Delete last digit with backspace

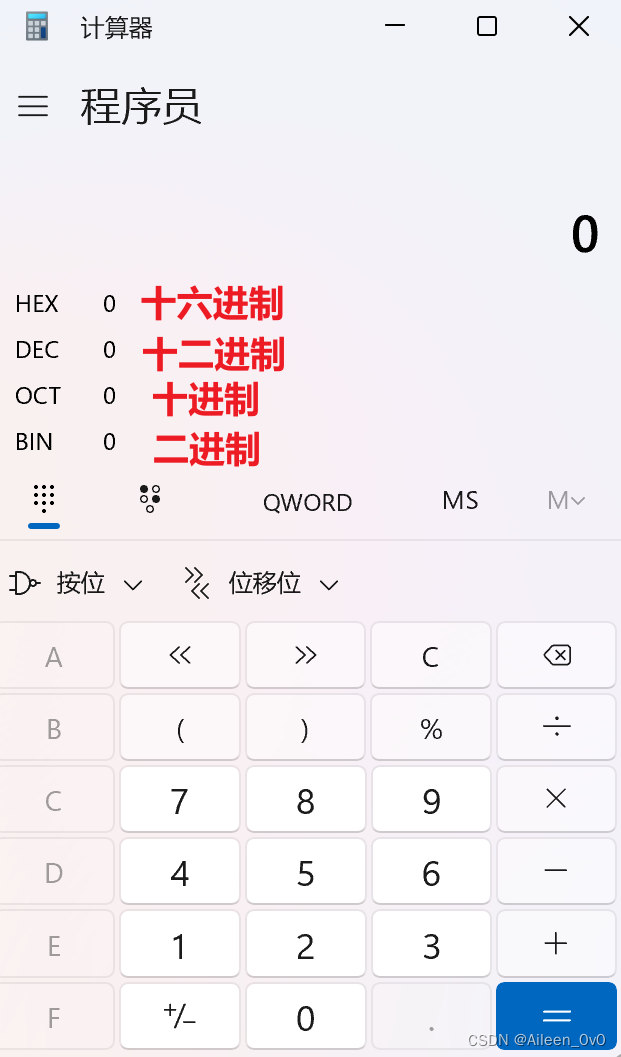coord(556,656)
